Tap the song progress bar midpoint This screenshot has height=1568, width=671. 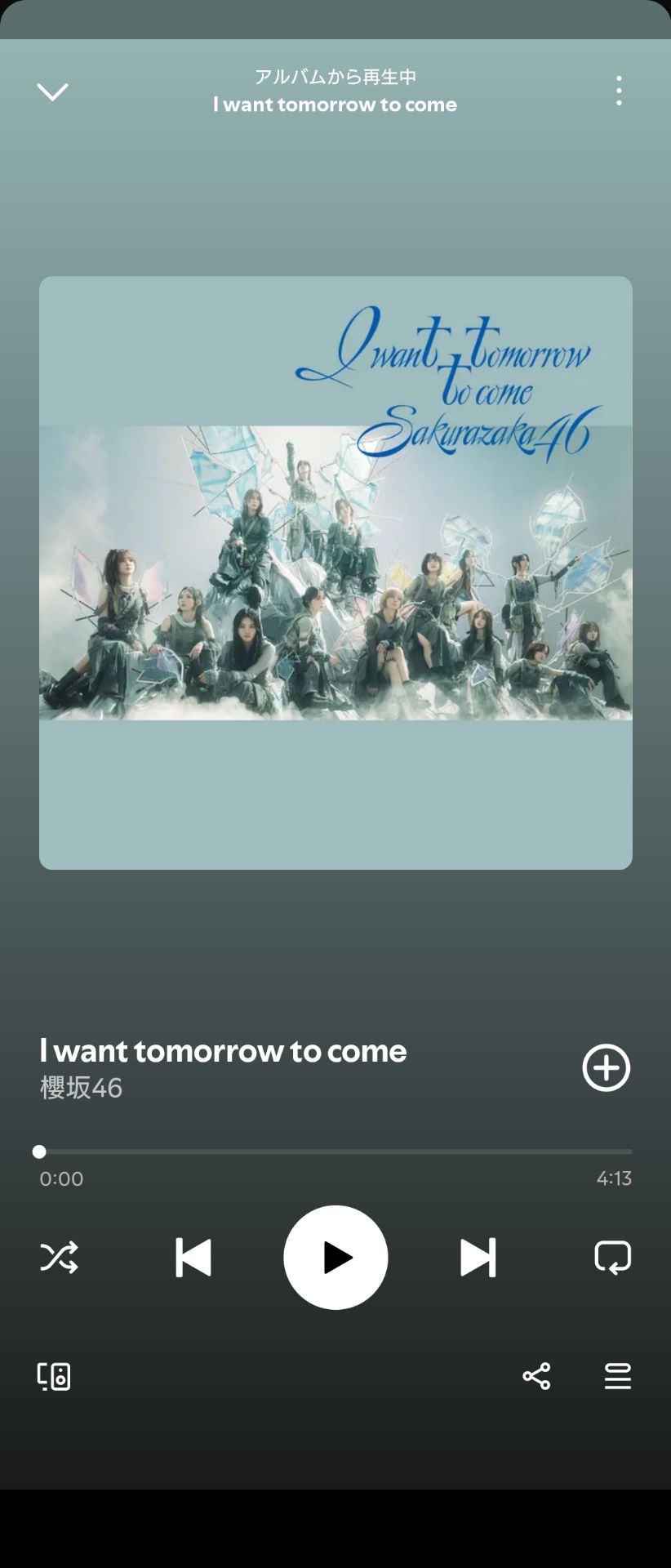point(335,1151)
